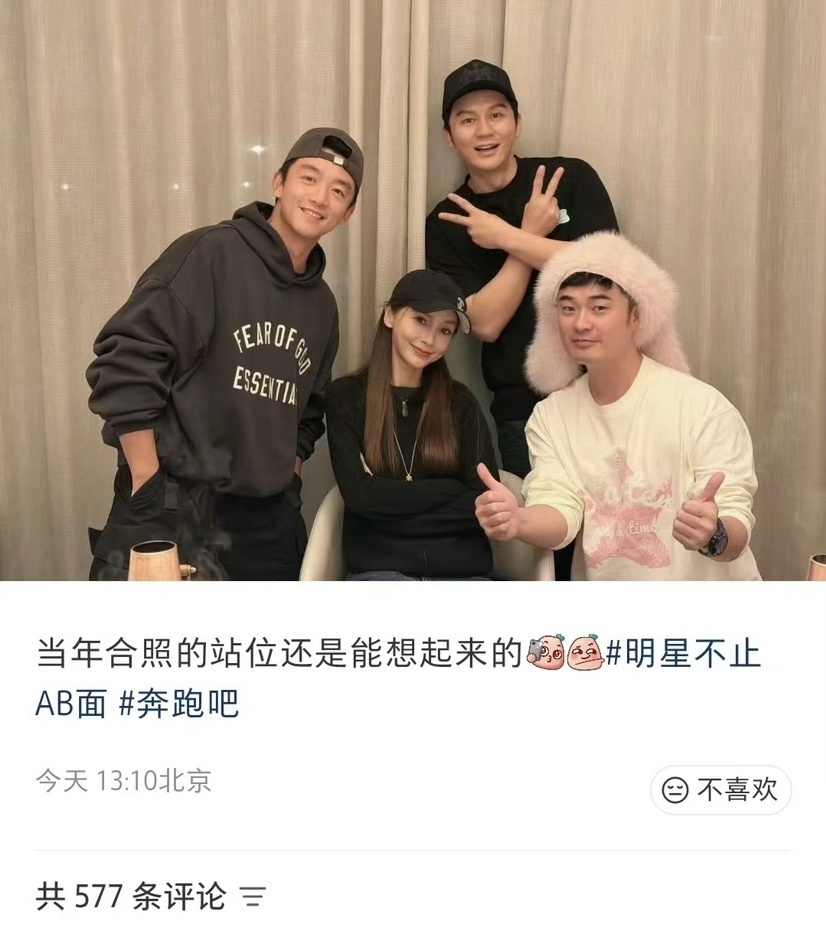Expand feedback options from the 不喜欢 control
This screenshot has height=930, width=826.
(720, 789)
